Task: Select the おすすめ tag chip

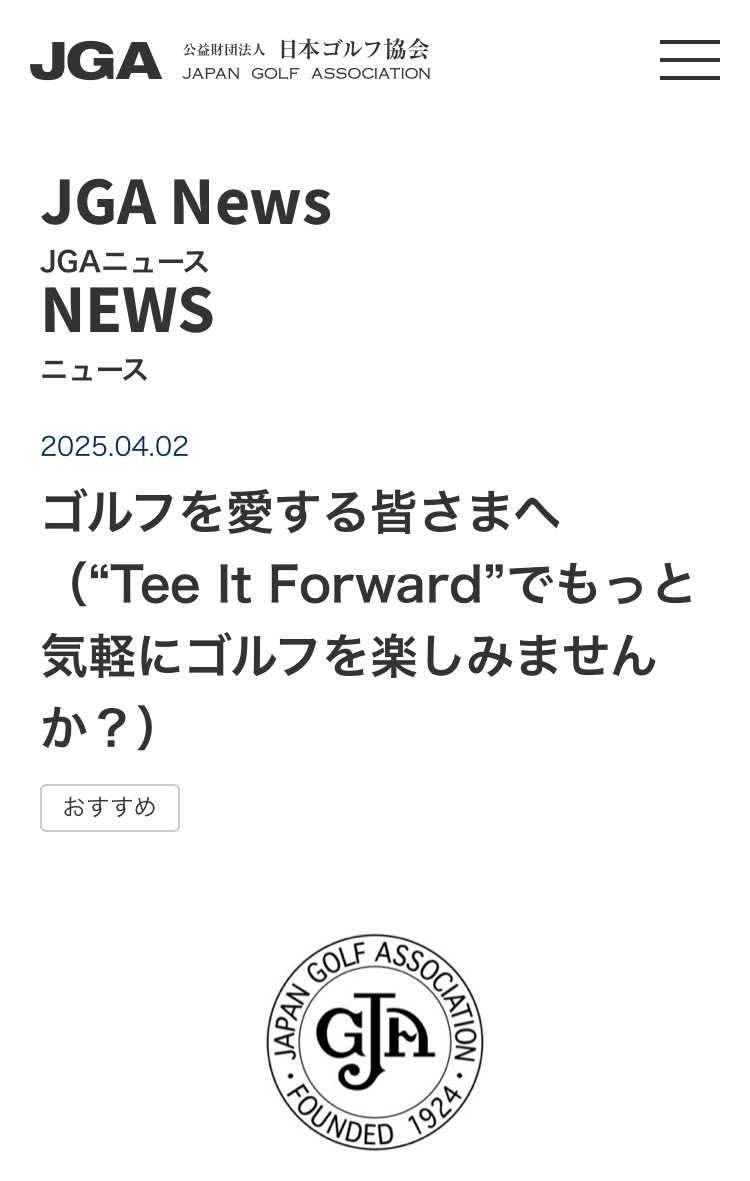Action: 110,807
